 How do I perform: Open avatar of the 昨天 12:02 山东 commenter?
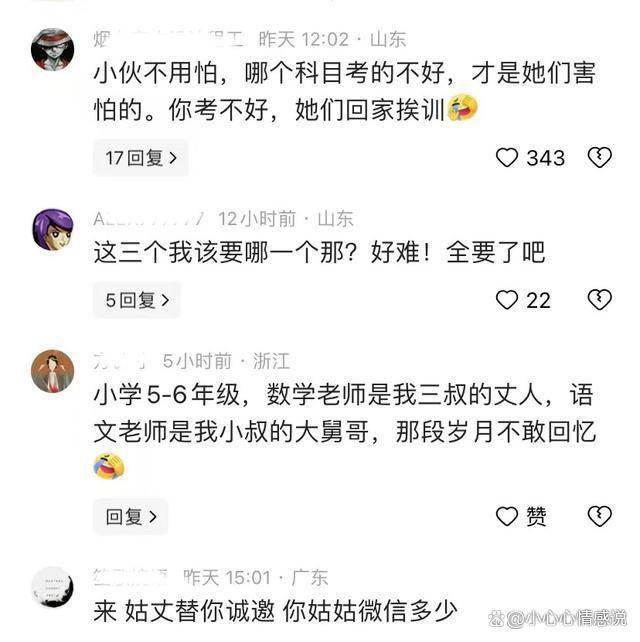52,49
